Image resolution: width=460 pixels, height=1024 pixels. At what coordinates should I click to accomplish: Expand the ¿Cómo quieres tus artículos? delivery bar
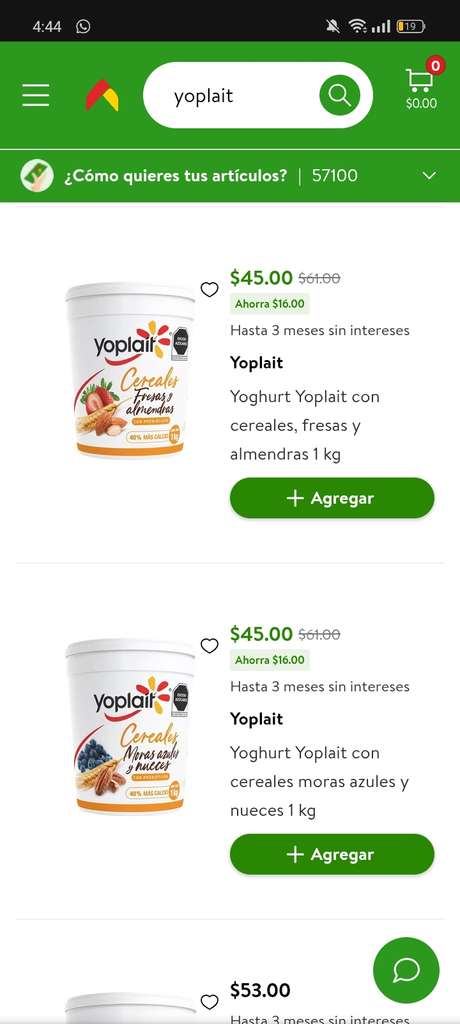pos(230,176)
